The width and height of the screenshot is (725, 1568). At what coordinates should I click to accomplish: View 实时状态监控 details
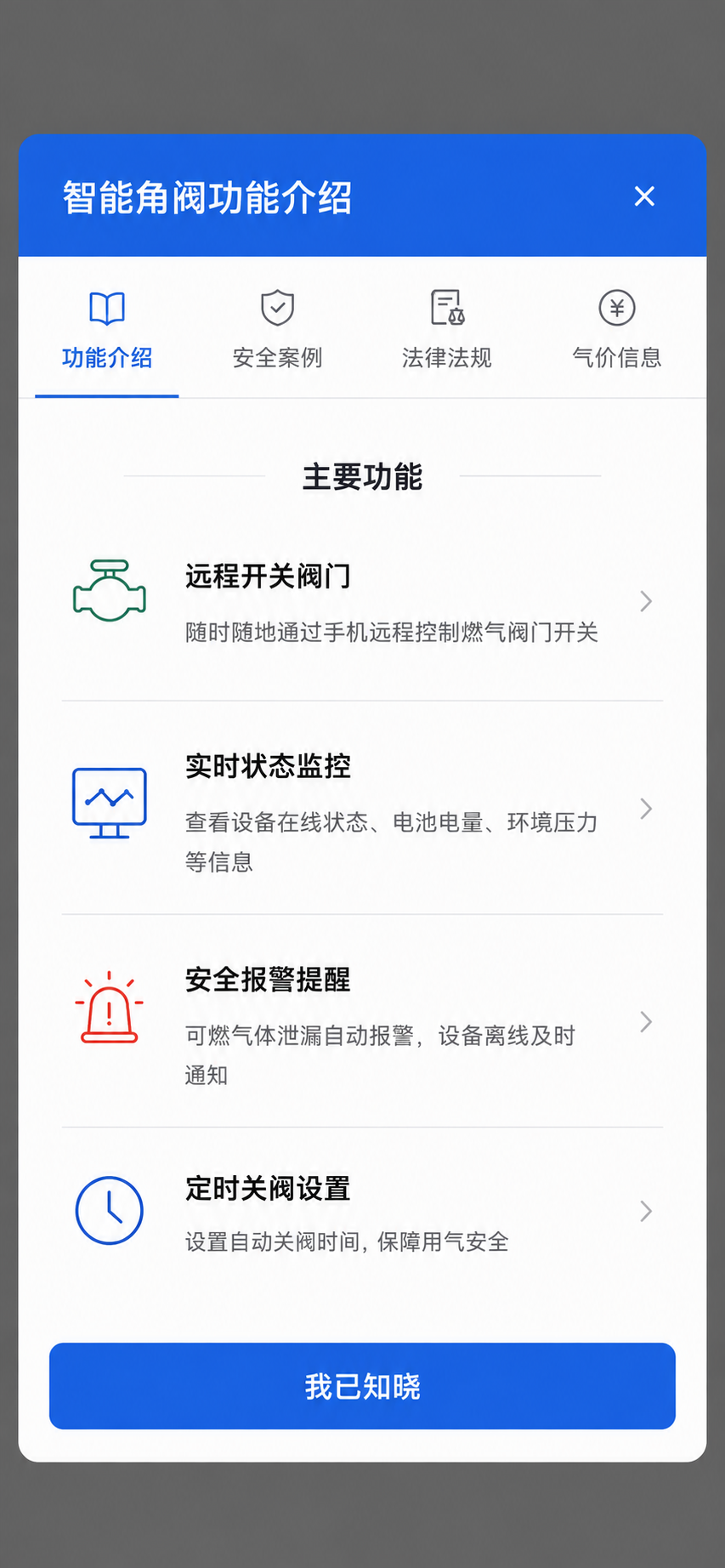pos(362,809)
